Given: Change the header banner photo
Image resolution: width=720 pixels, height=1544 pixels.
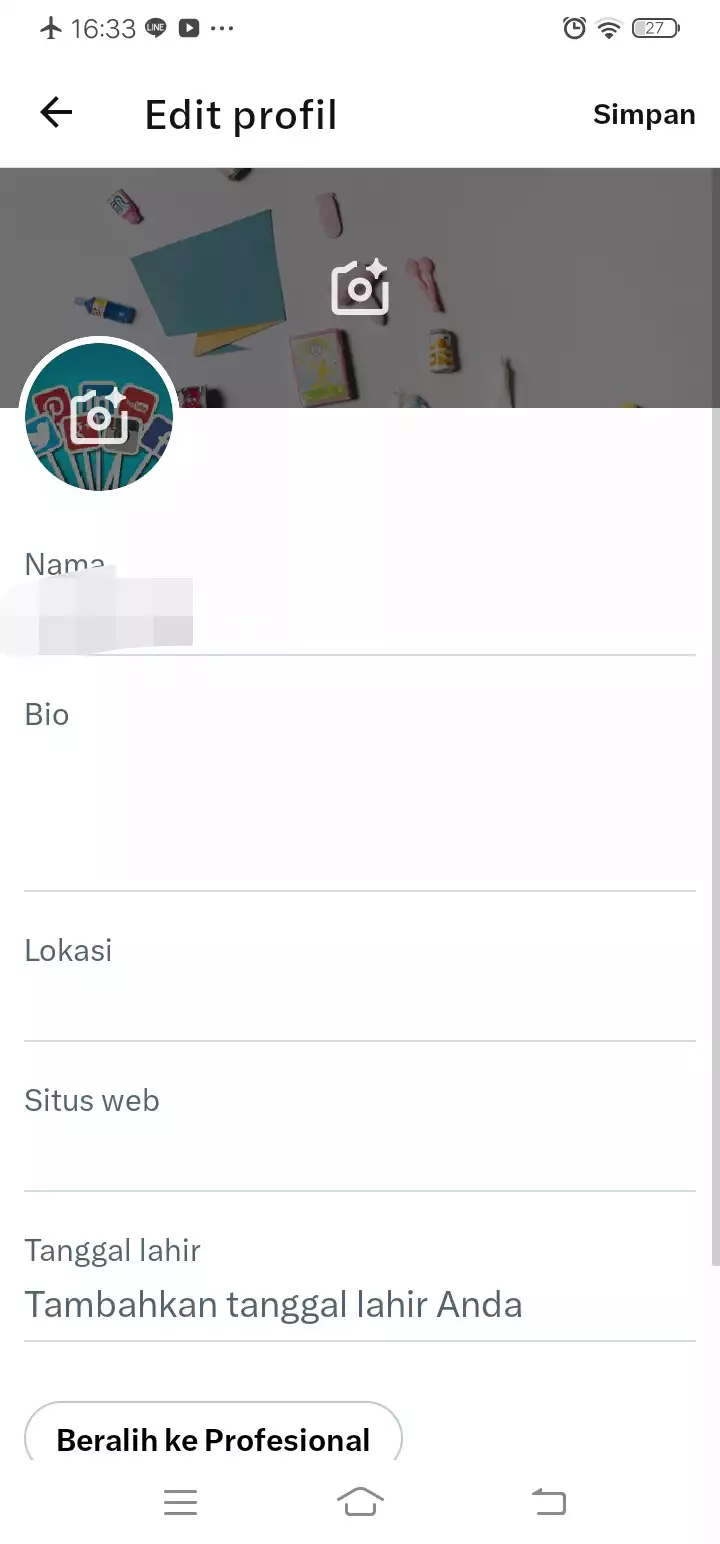Looking at the screenshot, I should [360, 287].
